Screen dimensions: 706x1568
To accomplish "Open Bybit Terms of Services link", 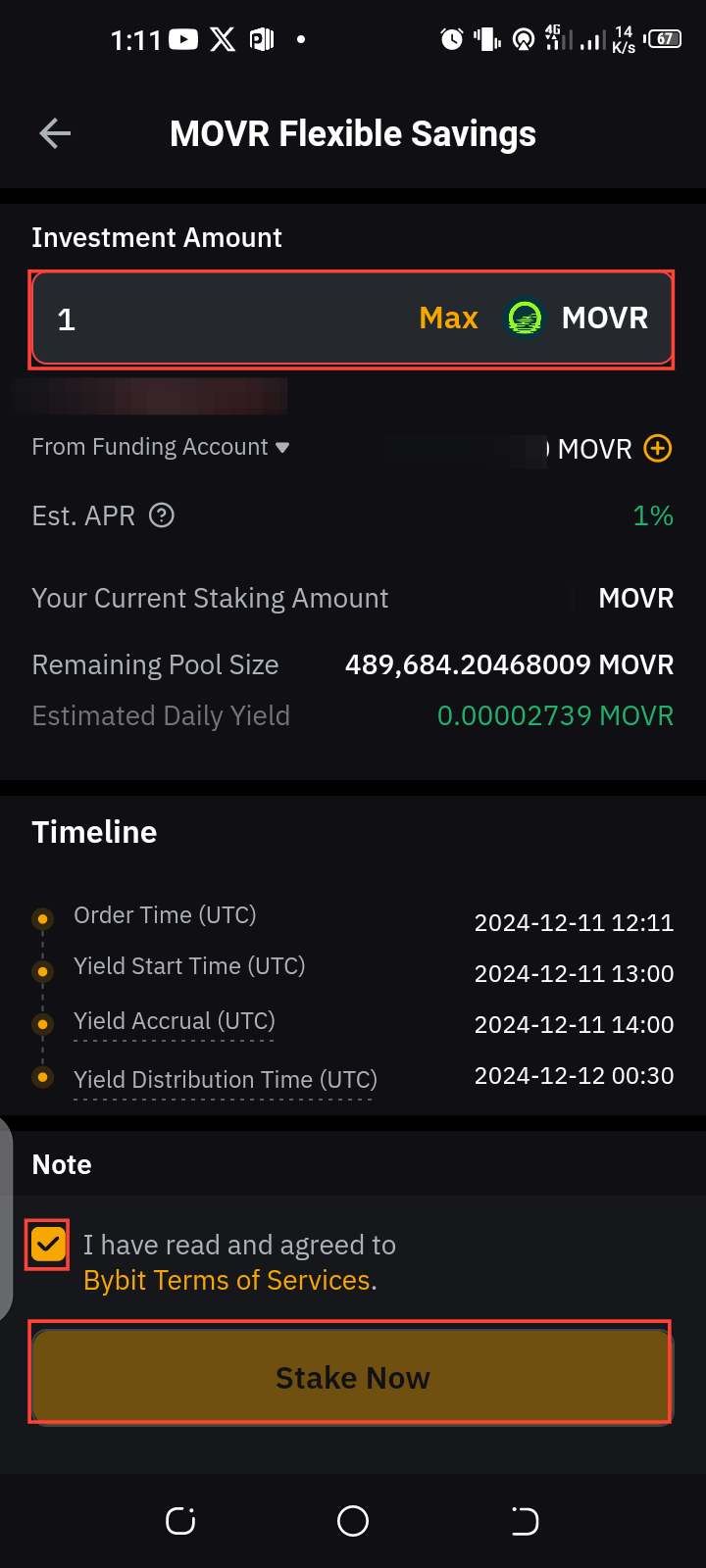I will click(227, 1281).
